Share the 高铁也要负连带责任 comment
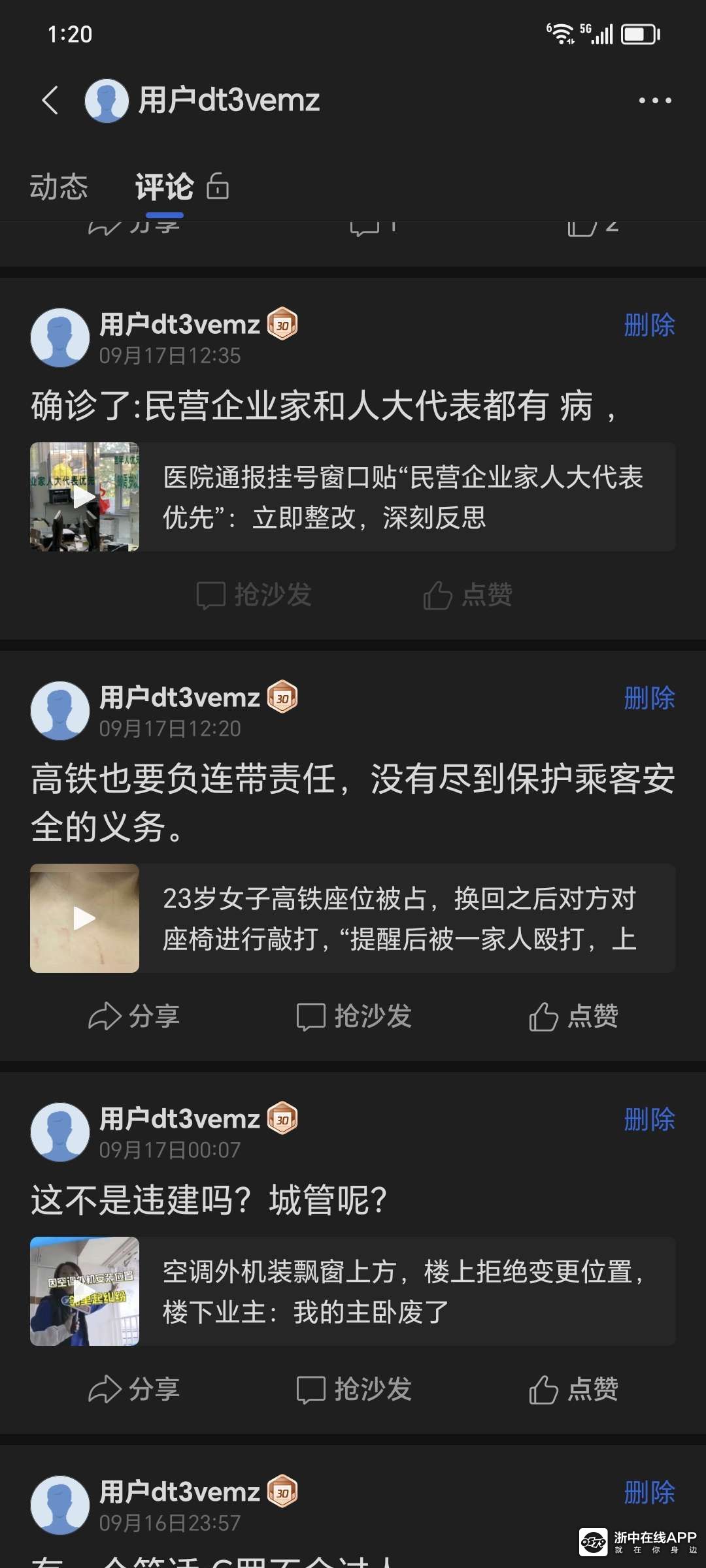Viewport: 706px width, 1568px height. (x=135, y=1017)
